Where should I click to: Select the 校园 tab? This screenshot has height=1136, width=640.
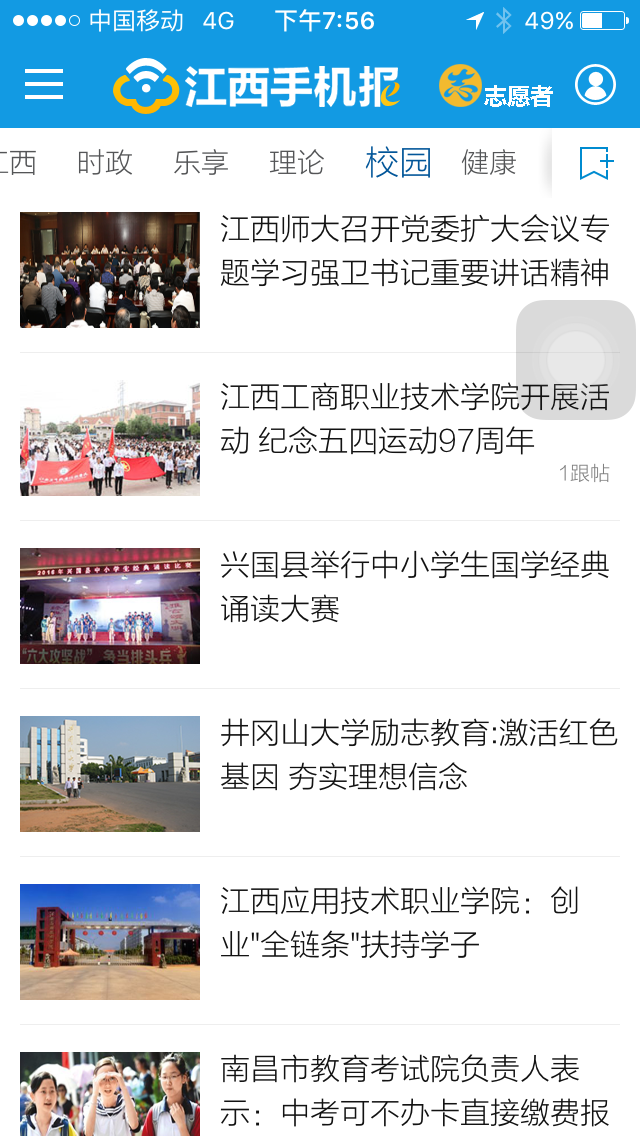tap(398, 162)
